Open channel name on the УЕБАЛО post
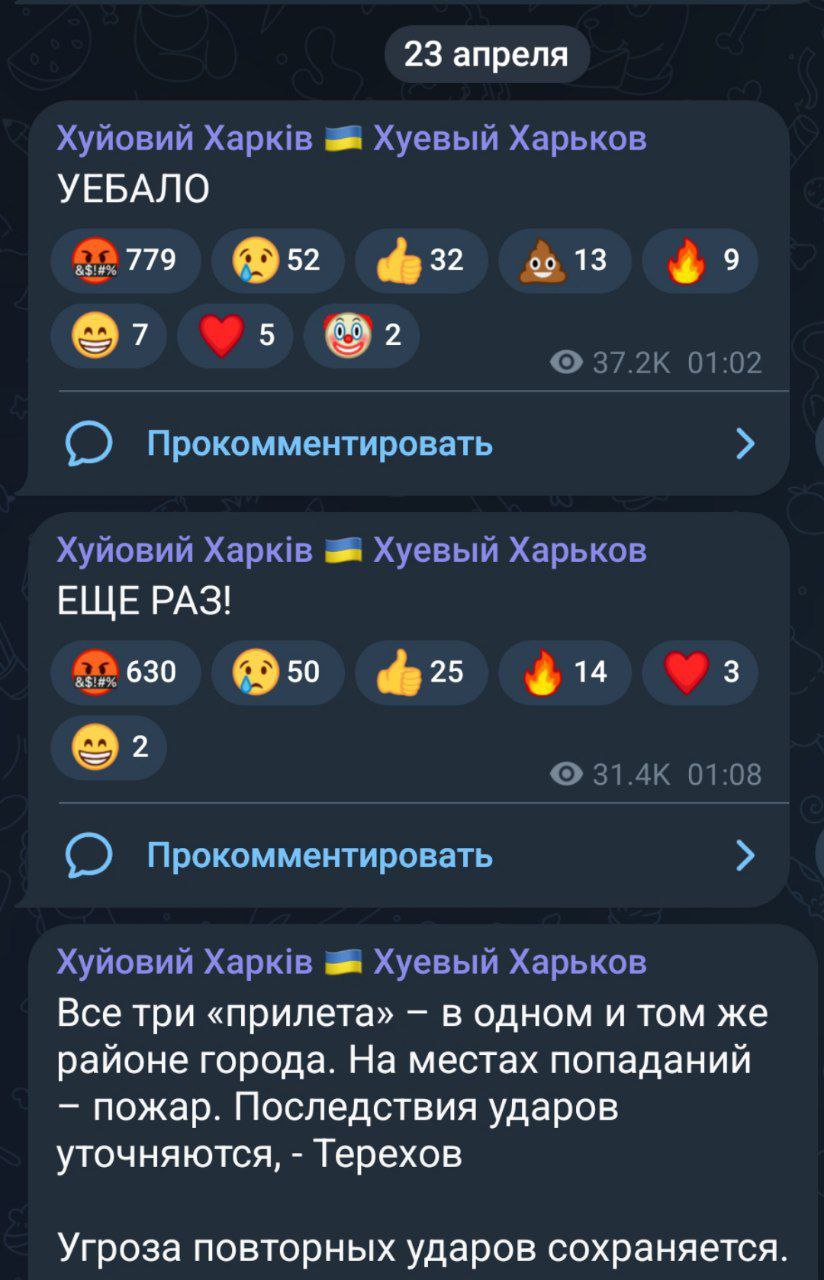This screenshot has height=1280, width=824. click(352, 138)
